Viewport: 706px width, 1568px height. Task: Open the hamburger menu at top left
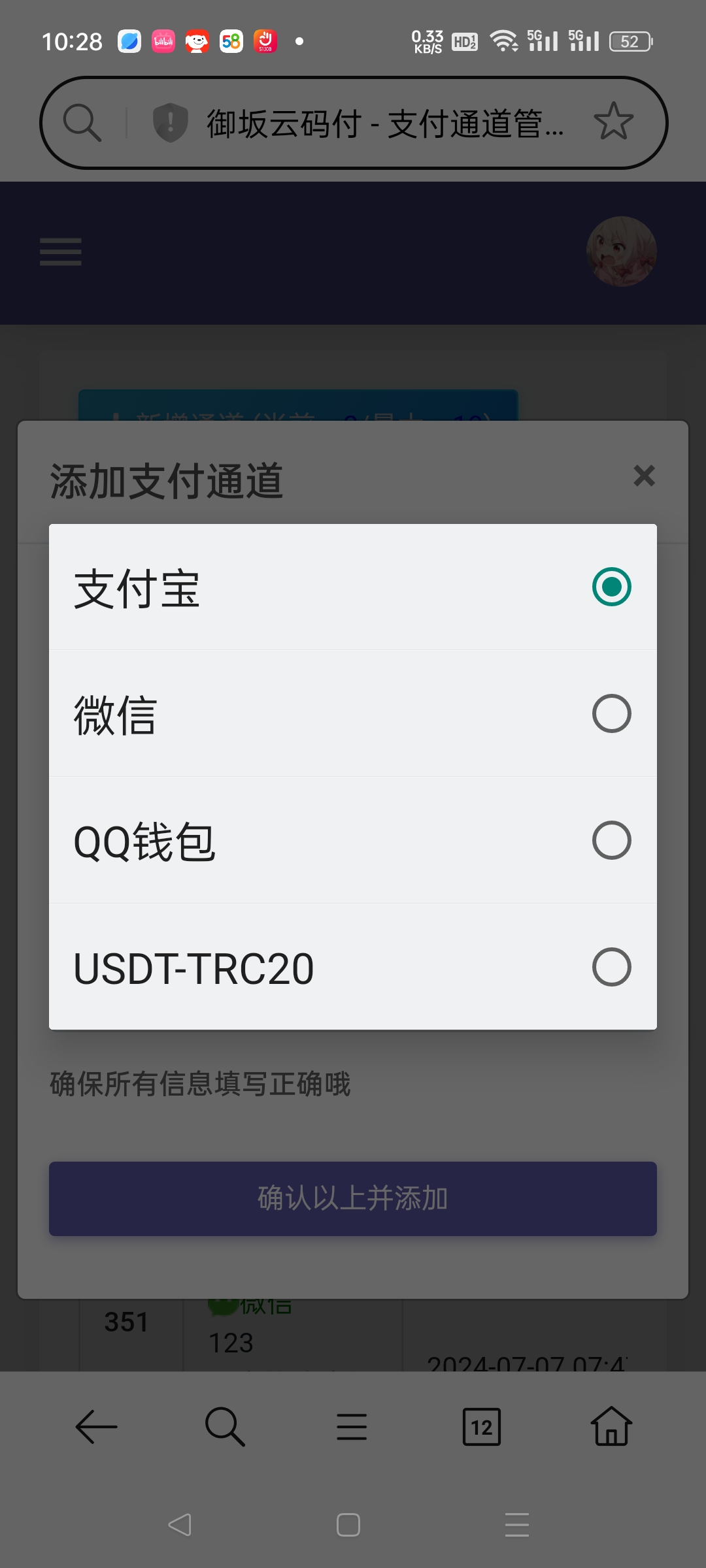tap(60, 253)
